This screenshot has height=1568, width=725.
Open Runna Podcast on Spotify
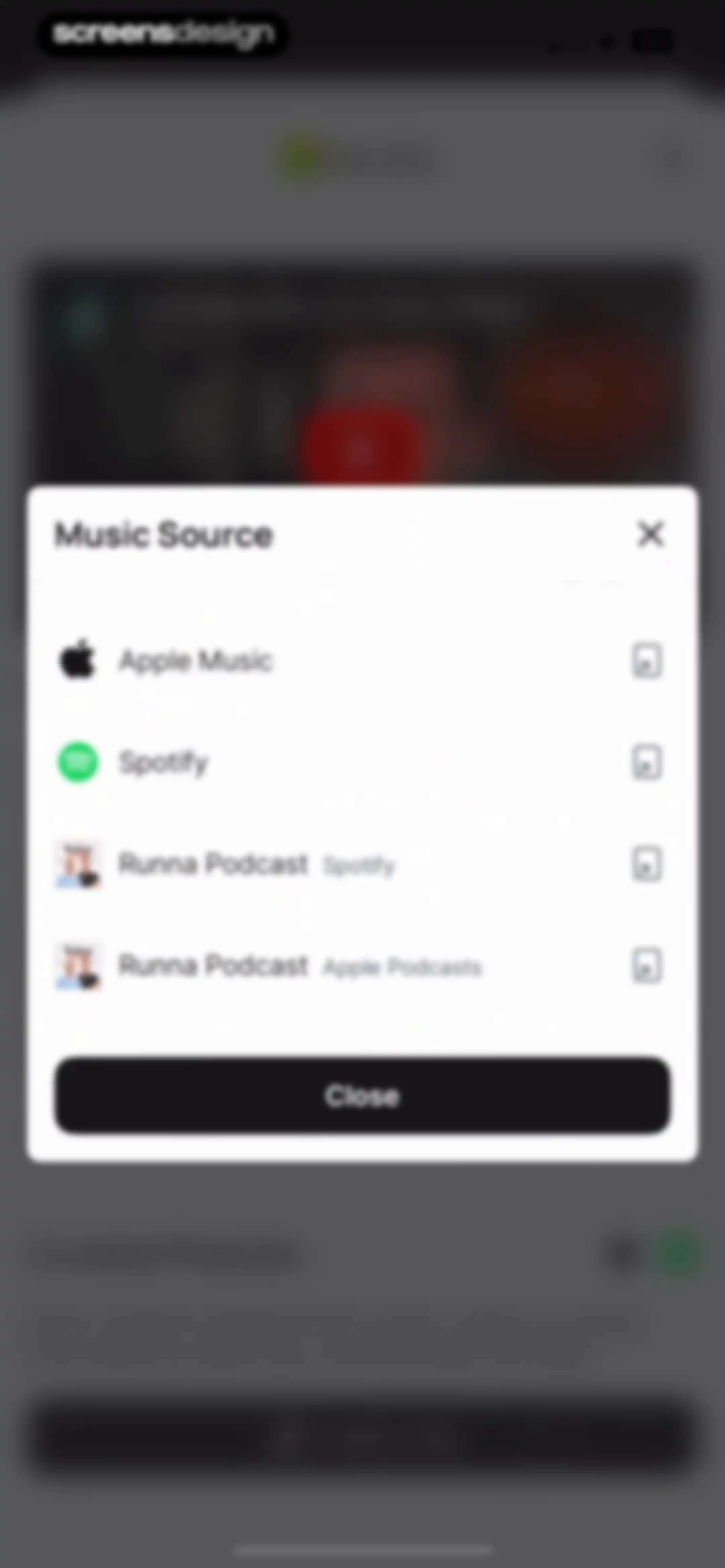pos(361,863)
